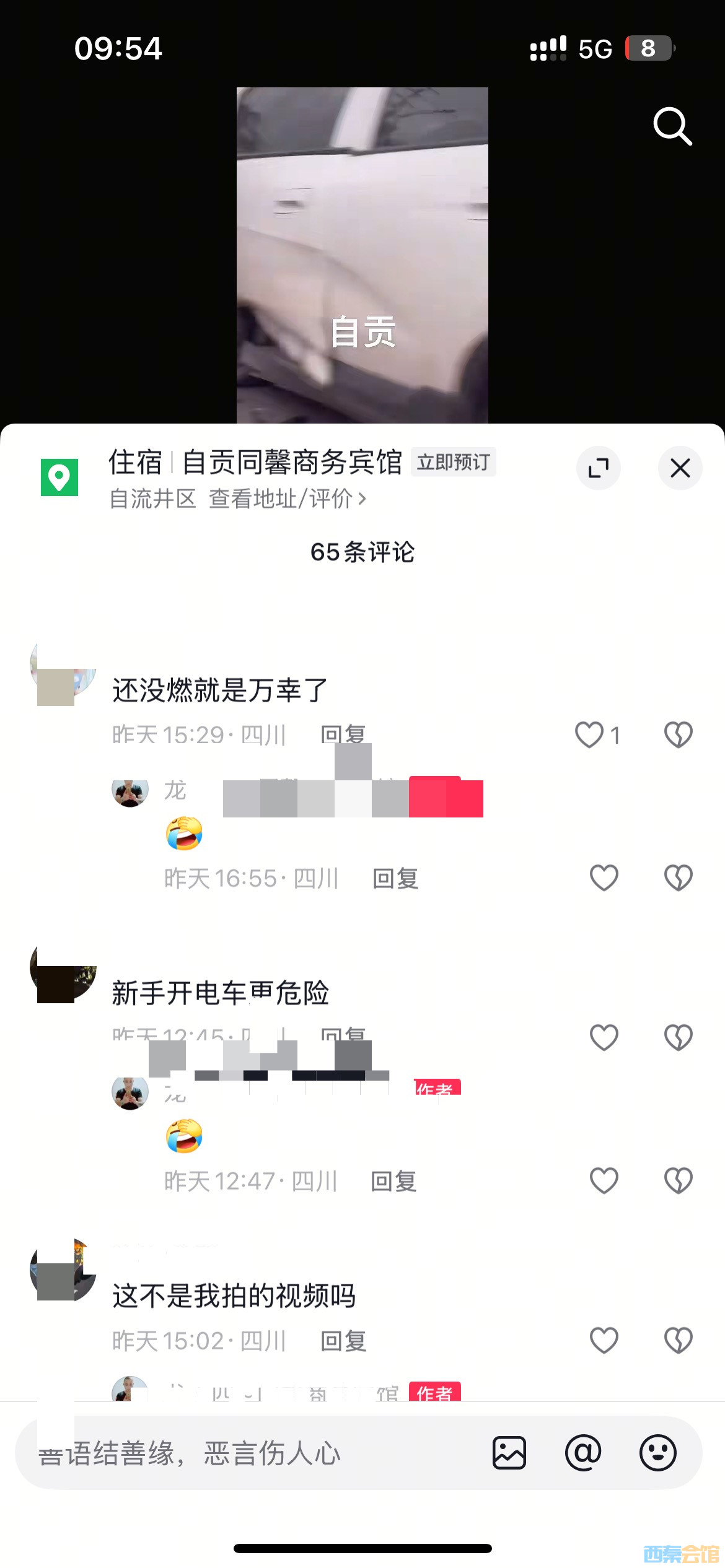Like the comment 这不是我拍的视频吗
Screen dimensions: 725x1568
point(604,1341)
